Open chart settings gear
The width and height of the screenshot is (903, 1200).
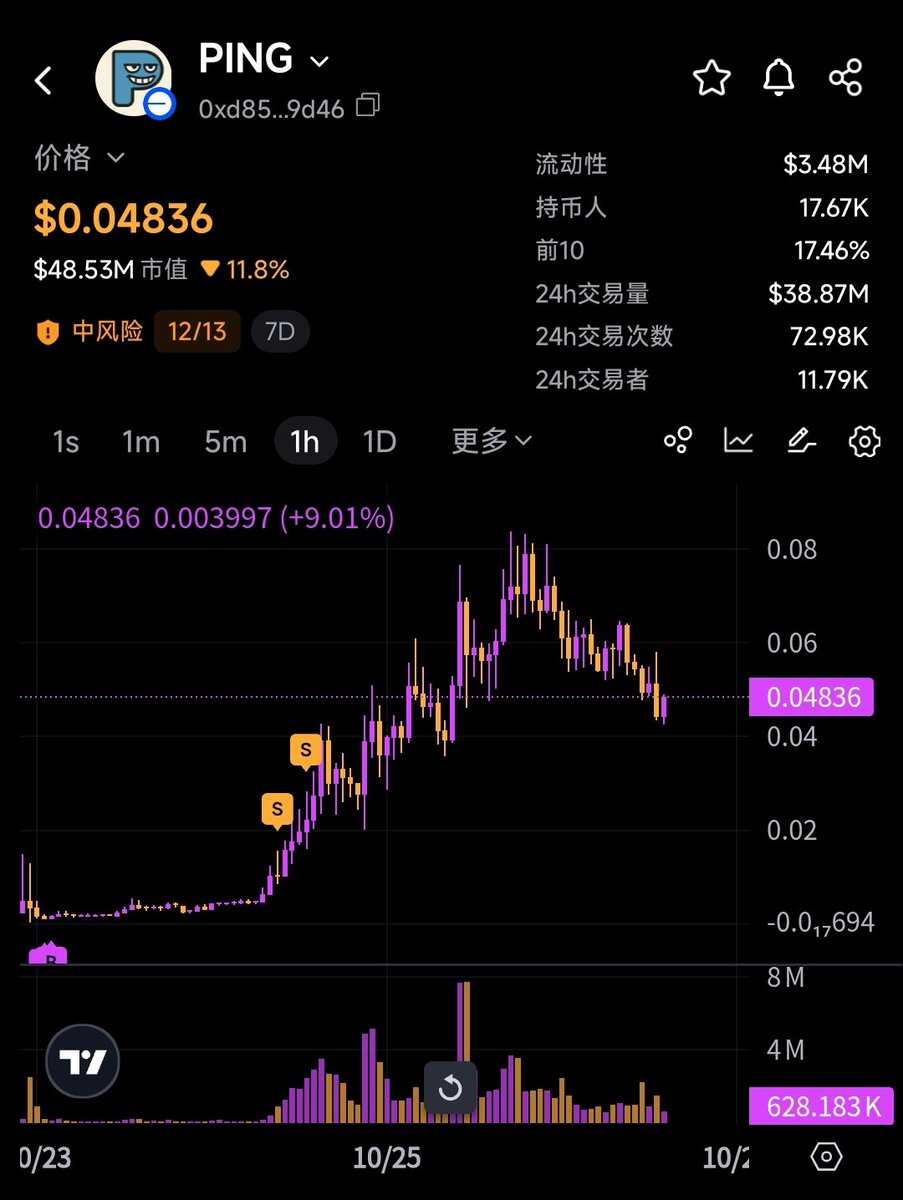click(864, 440)
